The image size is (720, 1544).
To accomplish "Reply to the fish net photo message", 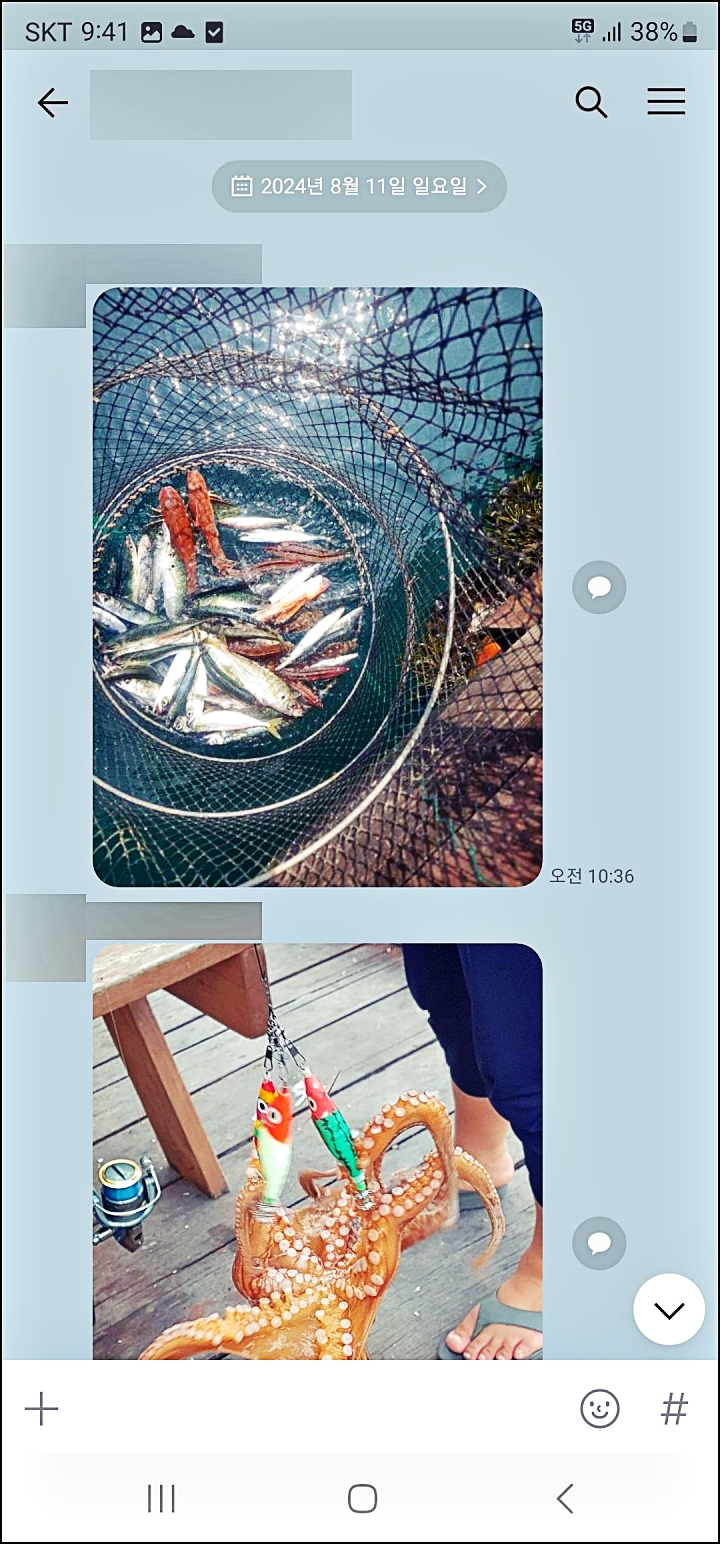I will pyautogui.click(x=599, y=588).
